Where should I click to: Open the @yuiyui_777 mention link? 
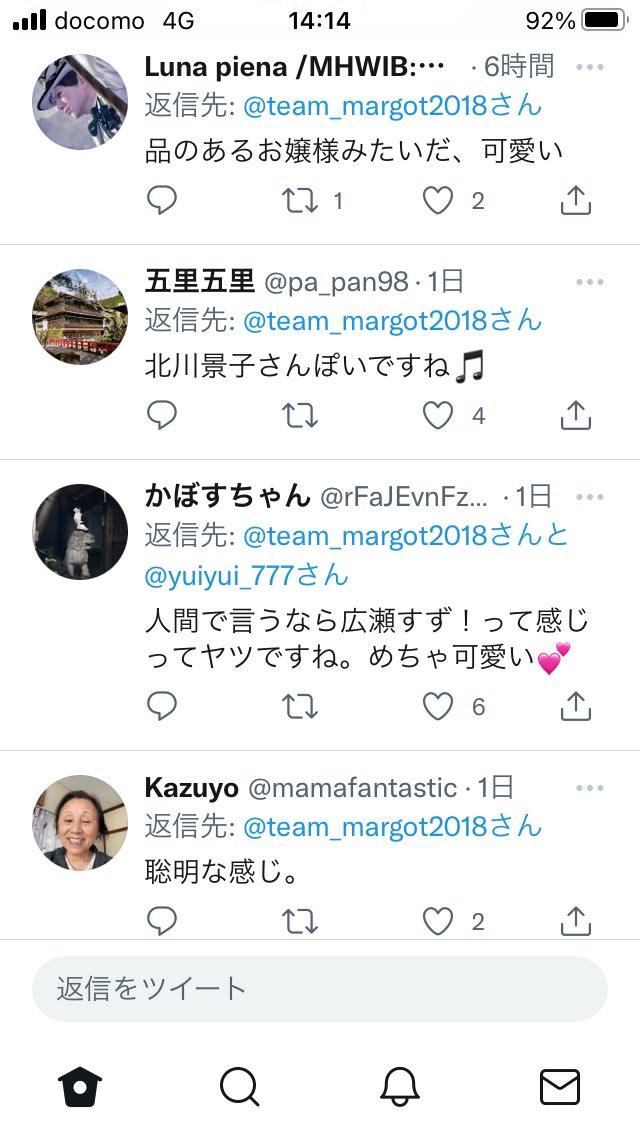(x=246, y=576)
